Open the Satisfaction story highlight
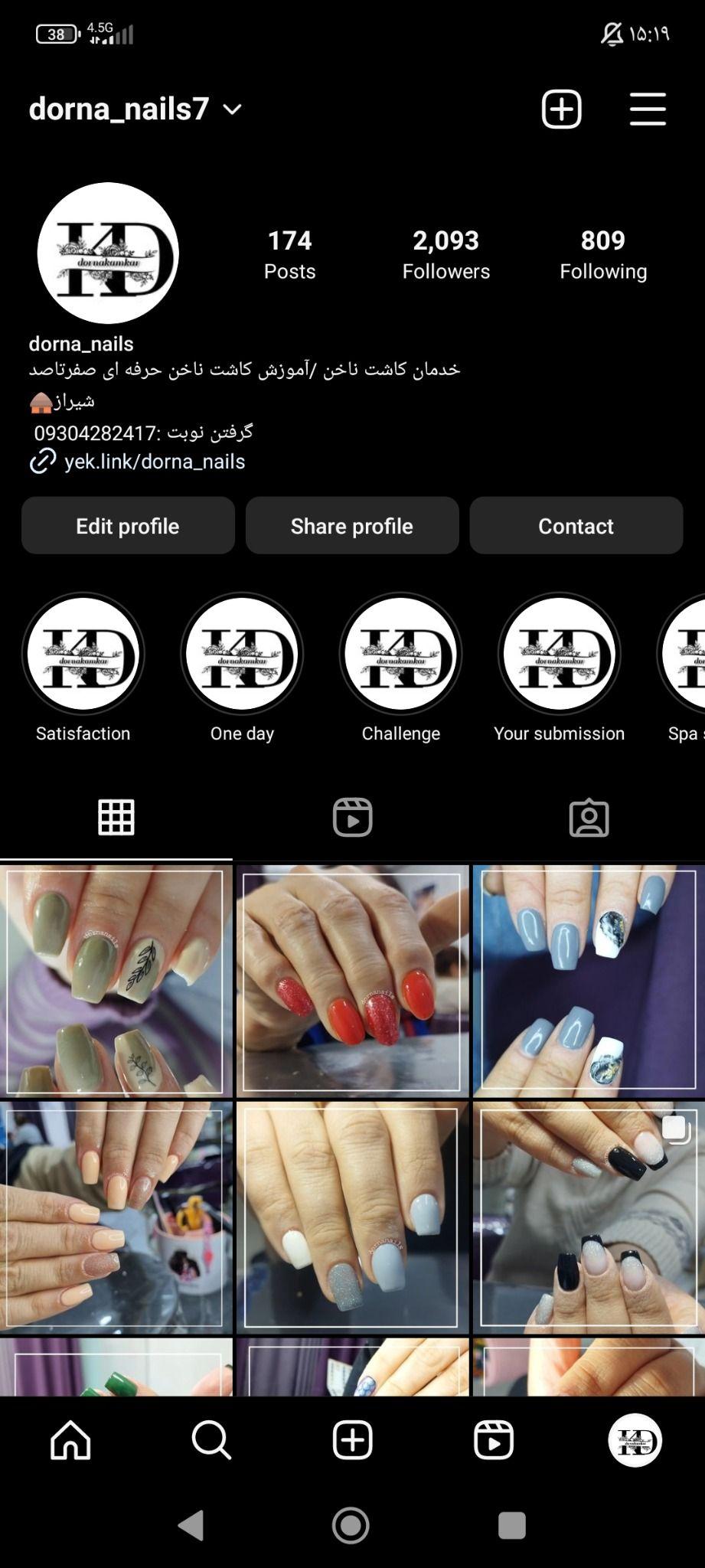 pos(83,655)
